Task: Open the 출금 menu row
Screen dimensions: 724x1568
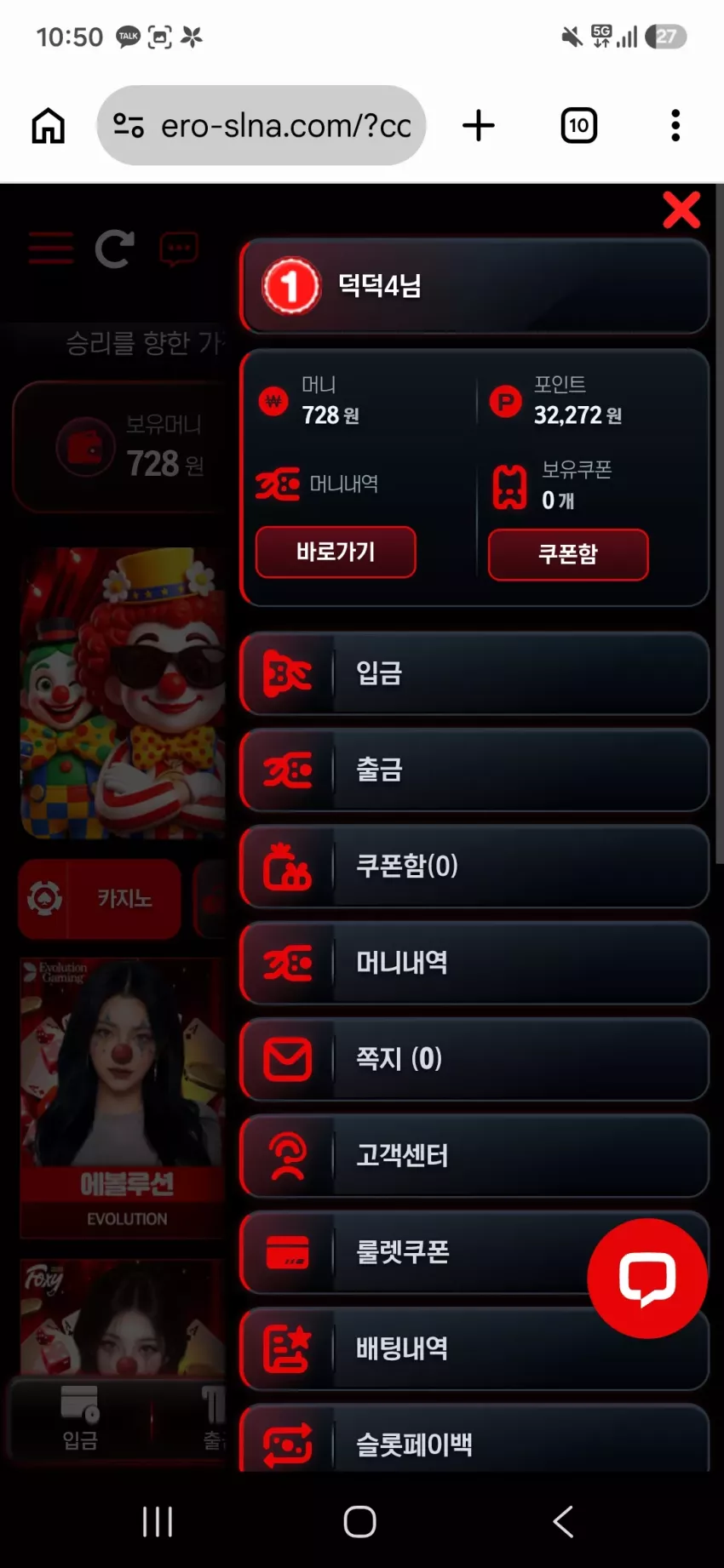Action: 474,770
